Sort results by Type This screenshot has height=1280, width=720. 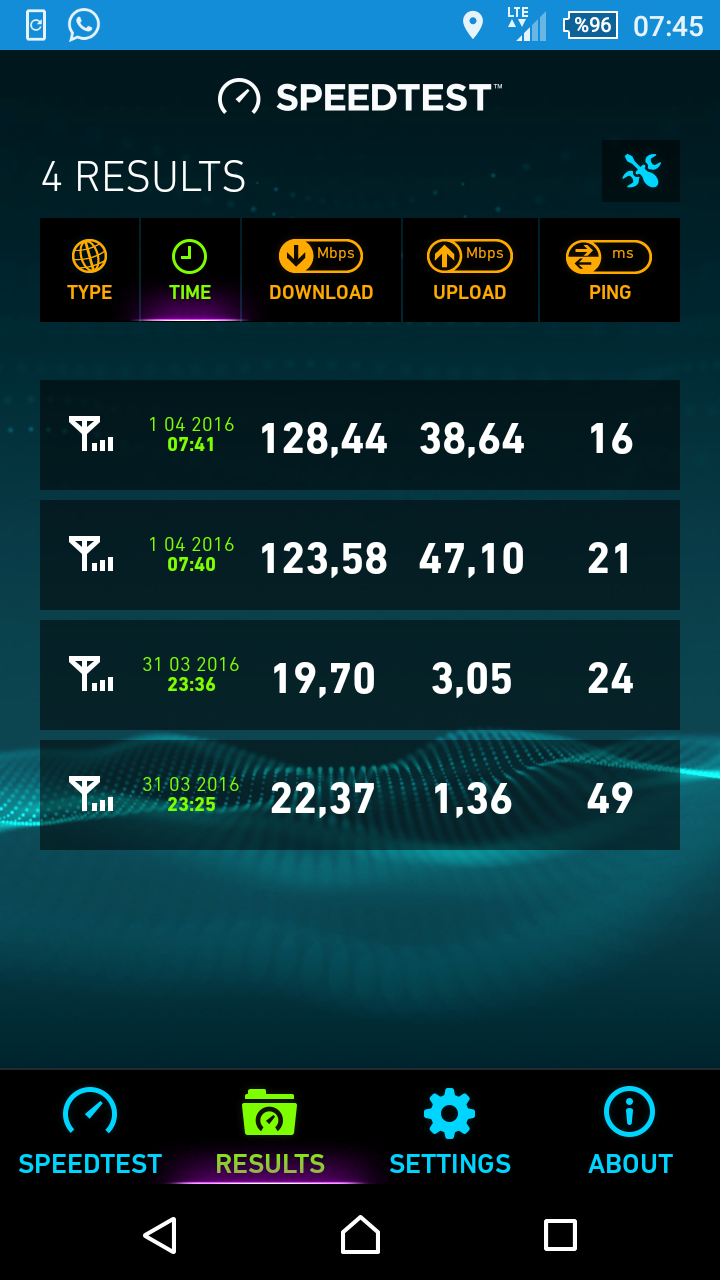[x=90, y=270]
